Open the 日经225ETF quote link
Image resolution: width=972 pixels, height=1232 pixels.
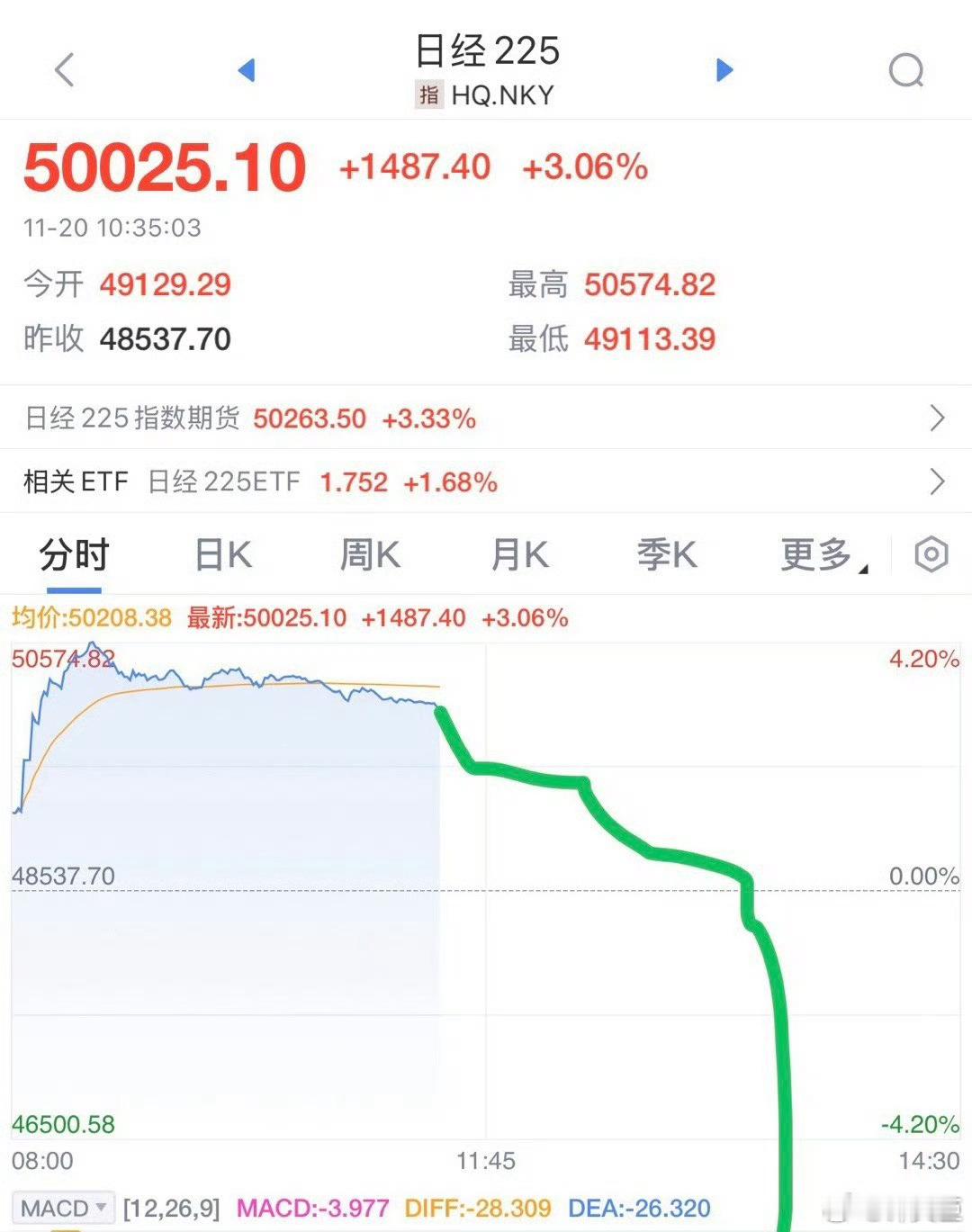(223, 481)
